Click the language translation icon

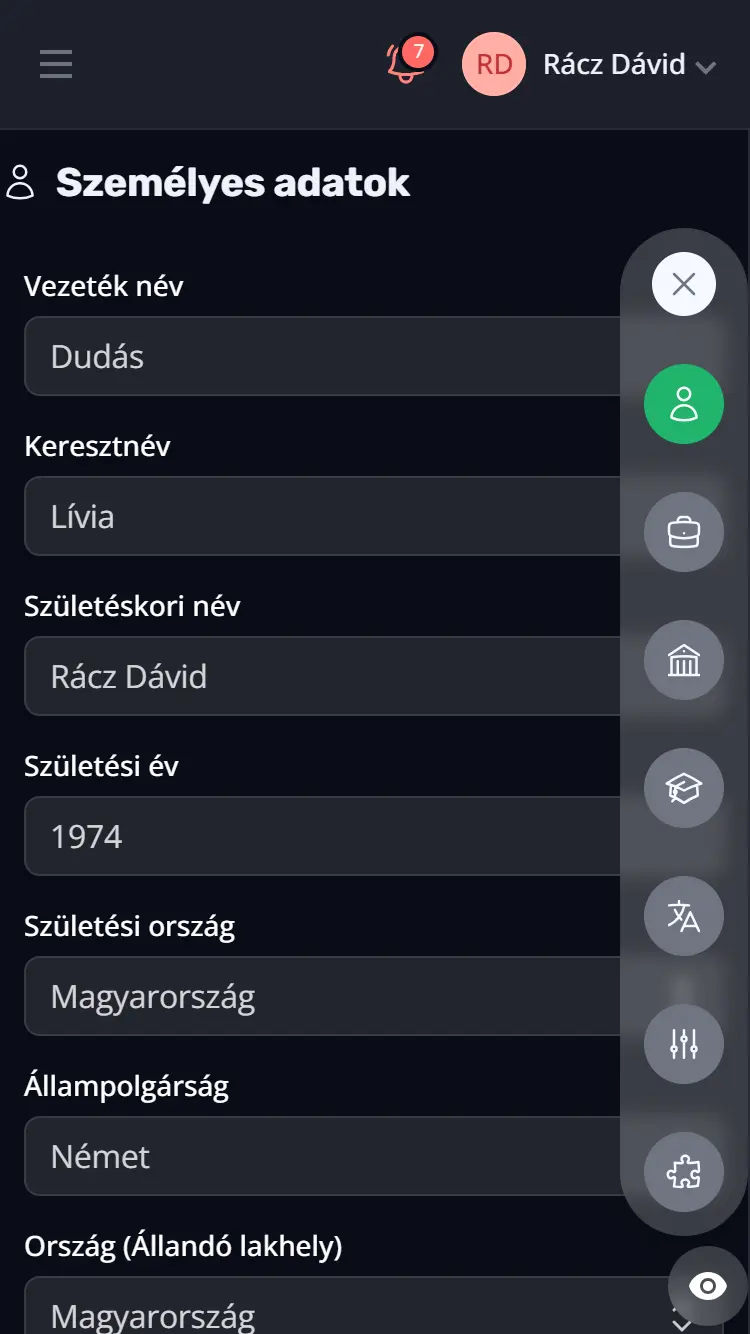684,916
